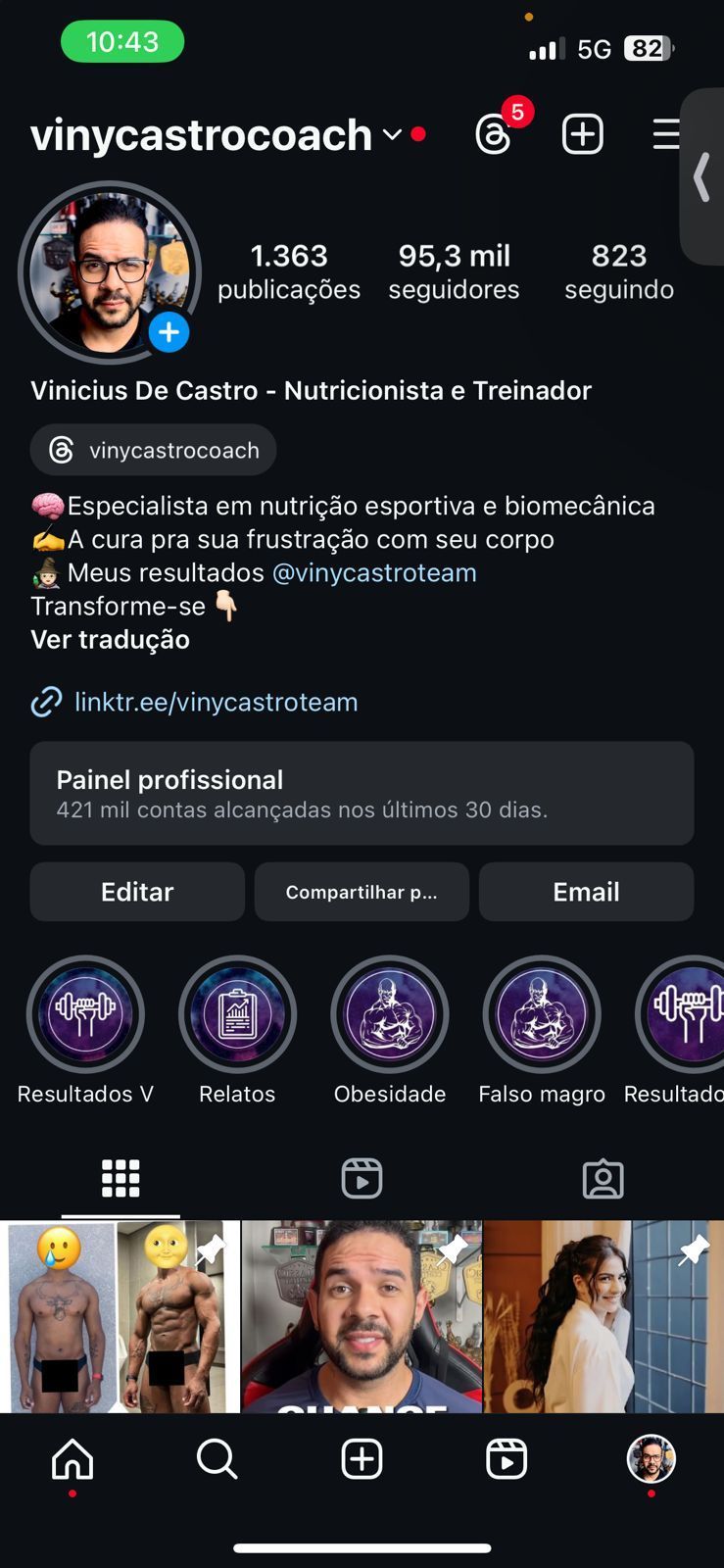Open the @vinycastroteam mention
The height and width of the screenshot is (1568, 724).
tap(373, 572)
